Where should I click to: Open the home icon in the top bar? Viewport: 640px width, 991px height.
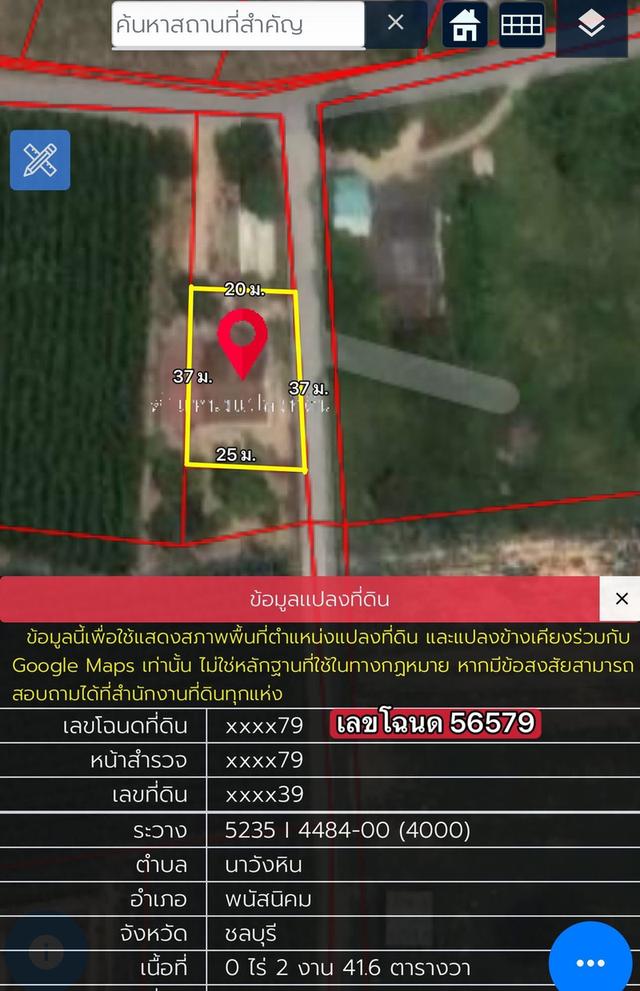pos(465,25)
